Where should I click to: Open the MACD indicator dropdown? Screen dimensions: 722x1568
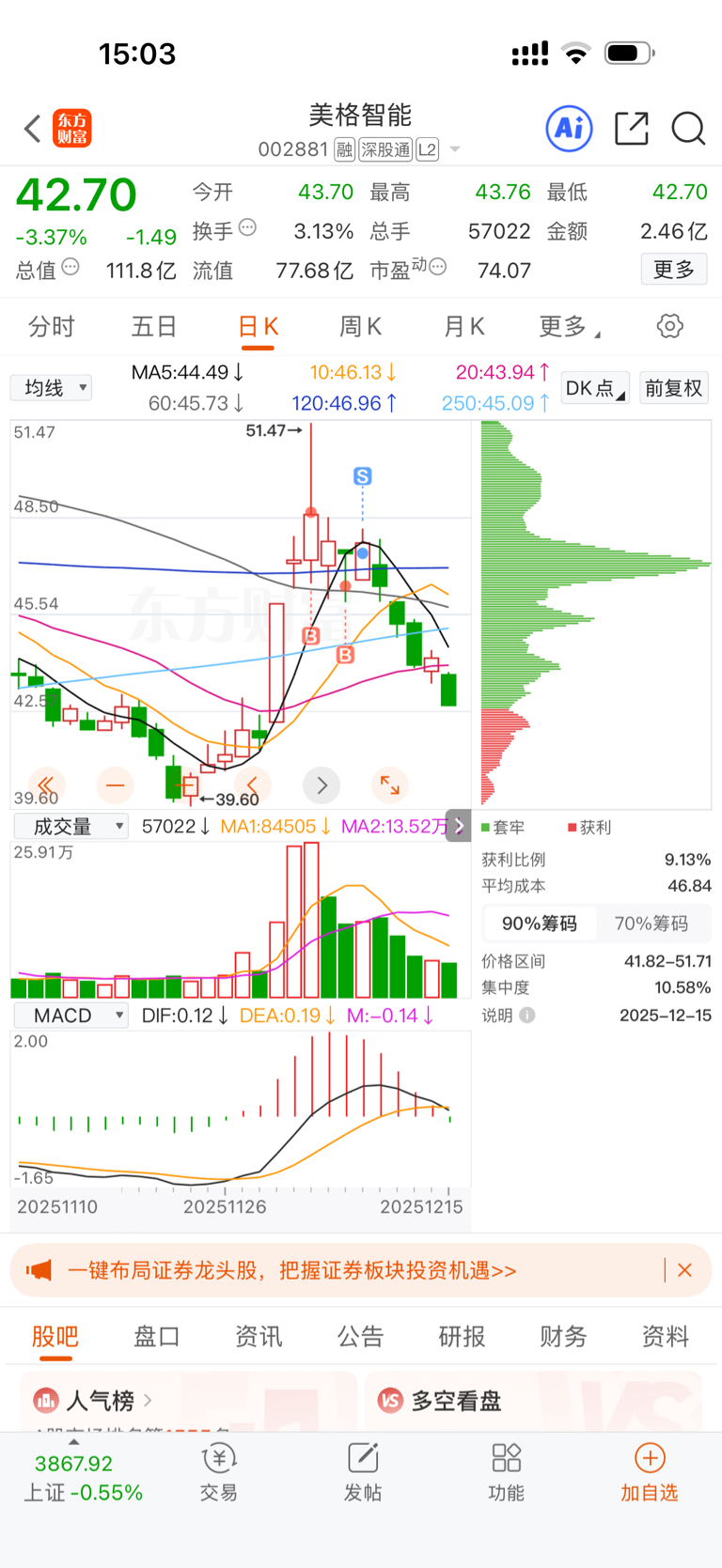71,1016
